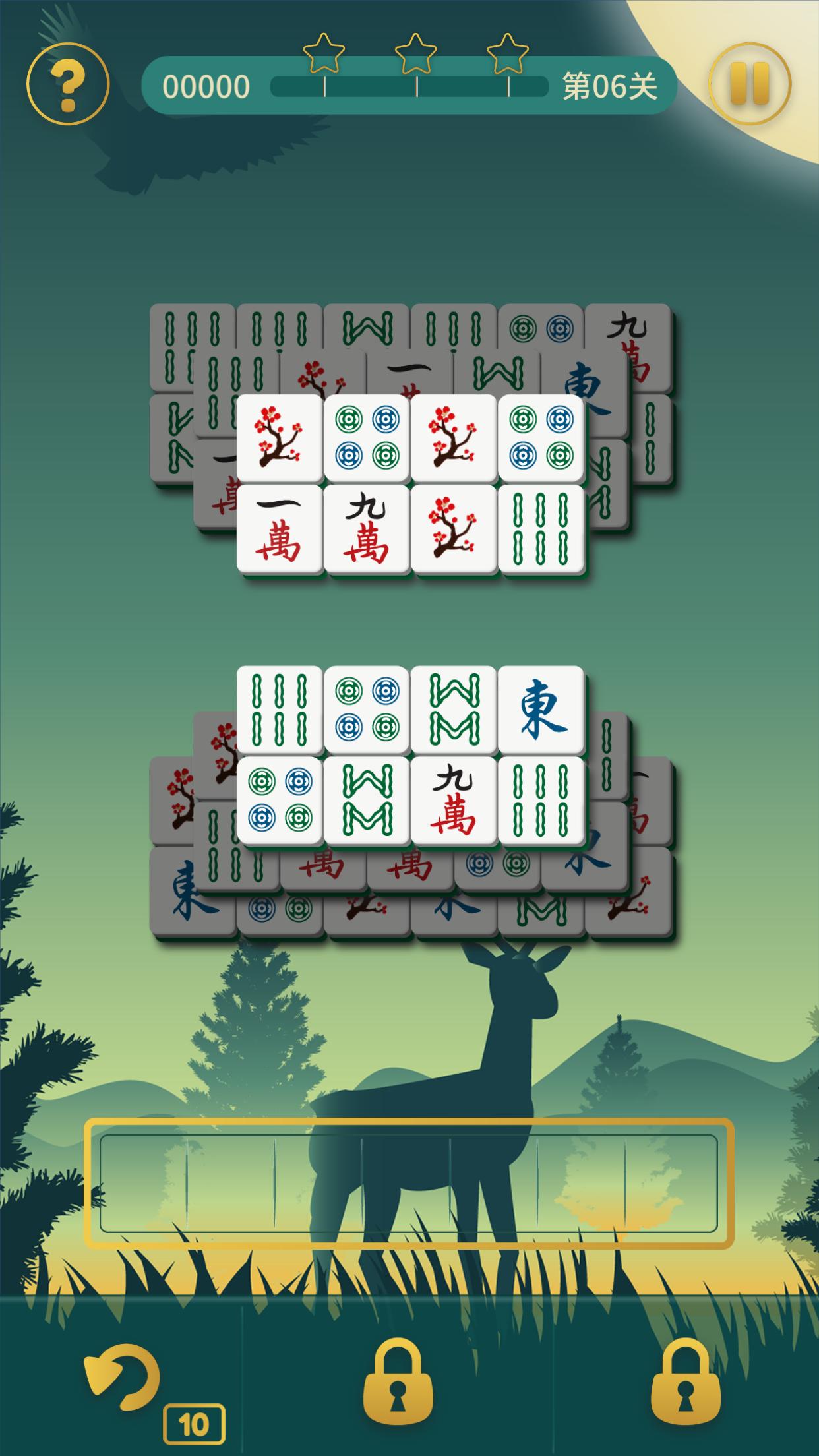Pause the game
Viewport: 819px width, 1456px height.
click(750, 84)
